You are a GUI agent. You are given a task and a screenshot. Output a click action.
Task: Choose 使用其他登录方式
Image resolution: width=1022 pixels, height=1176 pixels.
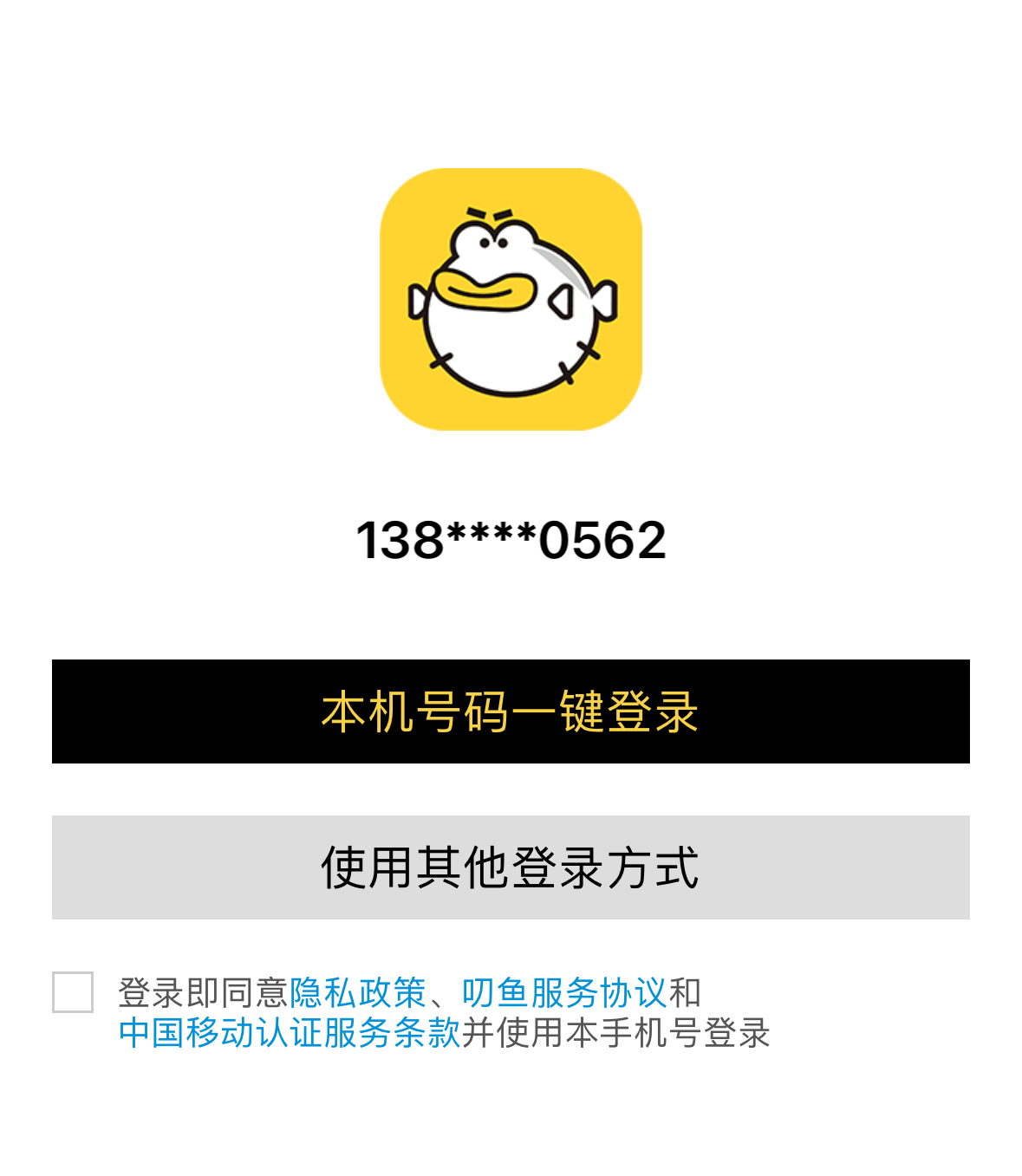511,867
